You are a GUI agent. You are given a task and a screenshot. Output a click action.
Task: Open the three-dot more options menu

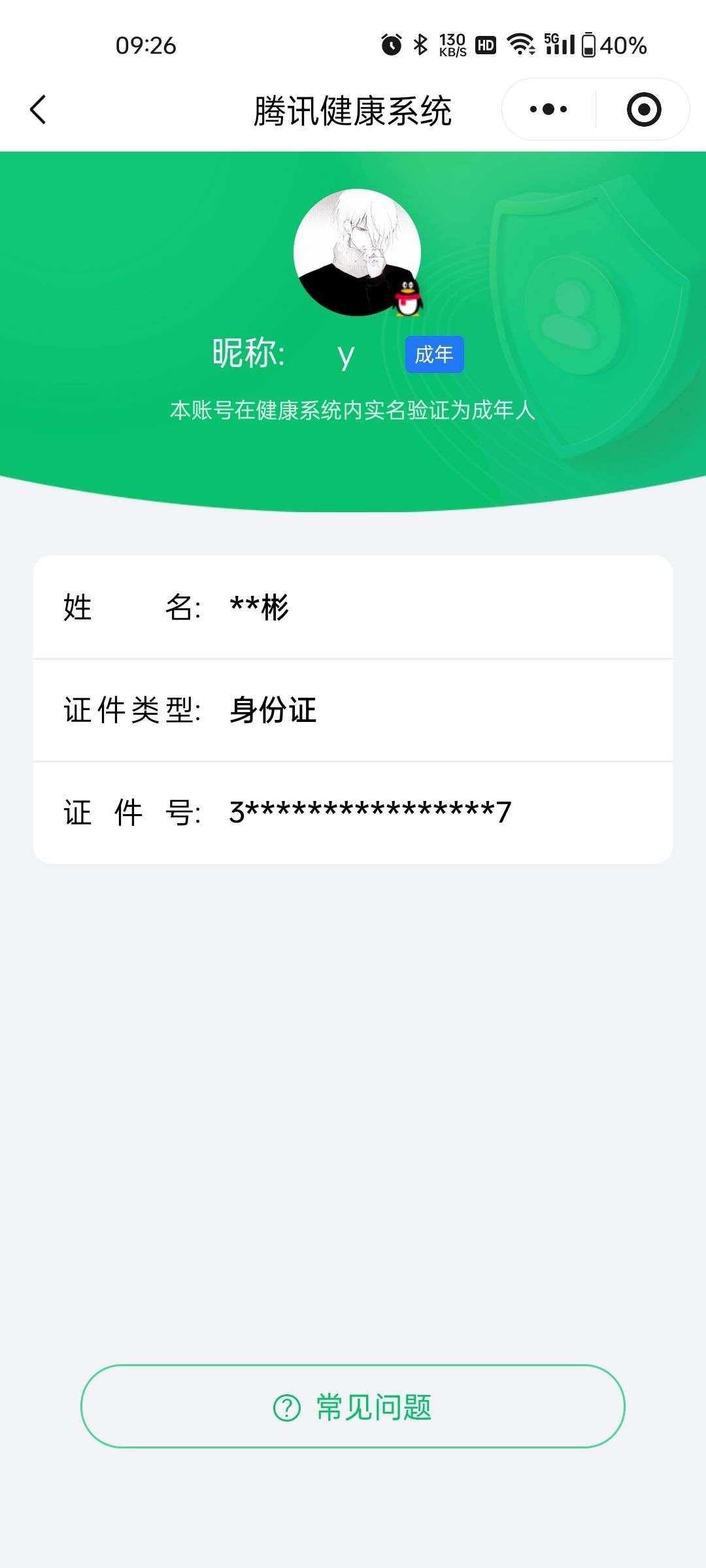tap(549, 109)
